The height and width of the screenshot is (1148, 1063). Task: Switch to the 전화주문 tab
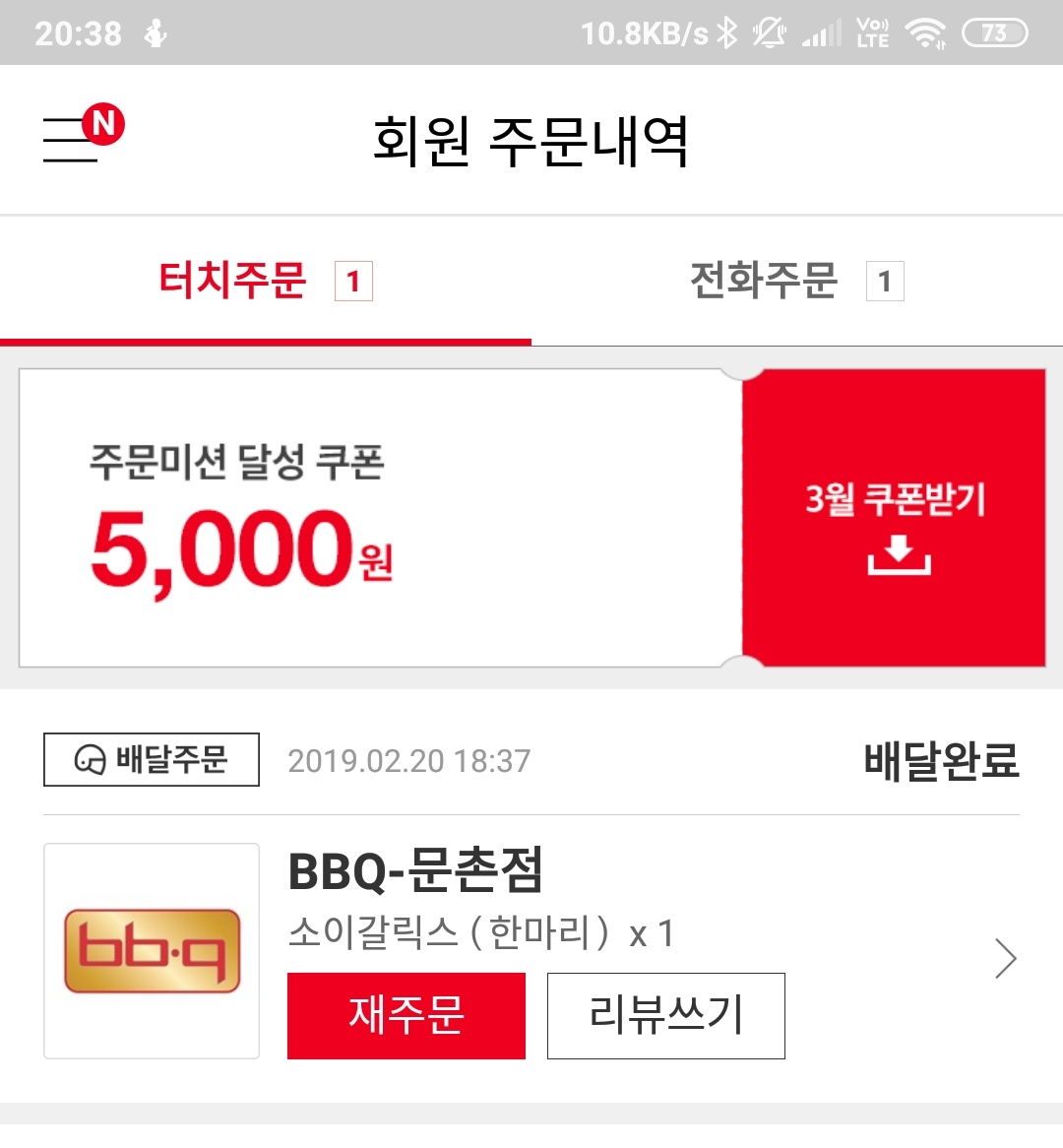click(x=795, y=282)
